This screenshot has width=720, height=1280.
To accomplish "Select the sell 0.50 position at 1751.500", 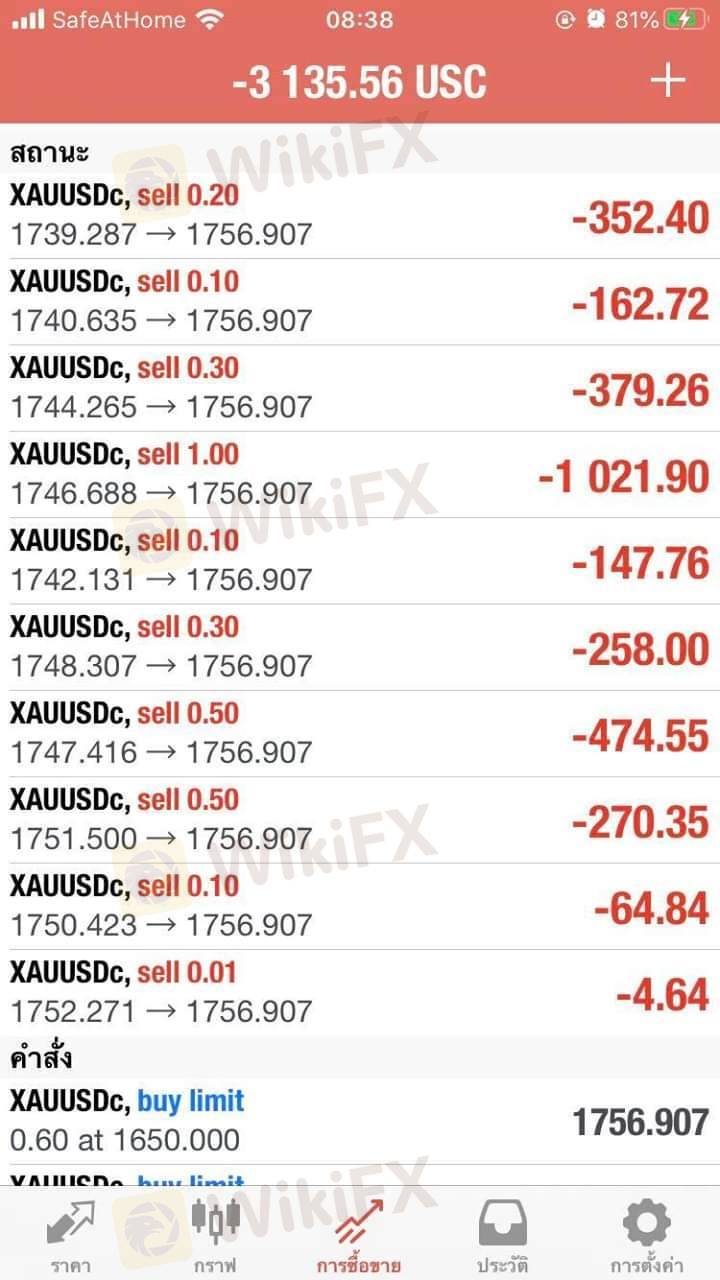I will coord(360,819).
